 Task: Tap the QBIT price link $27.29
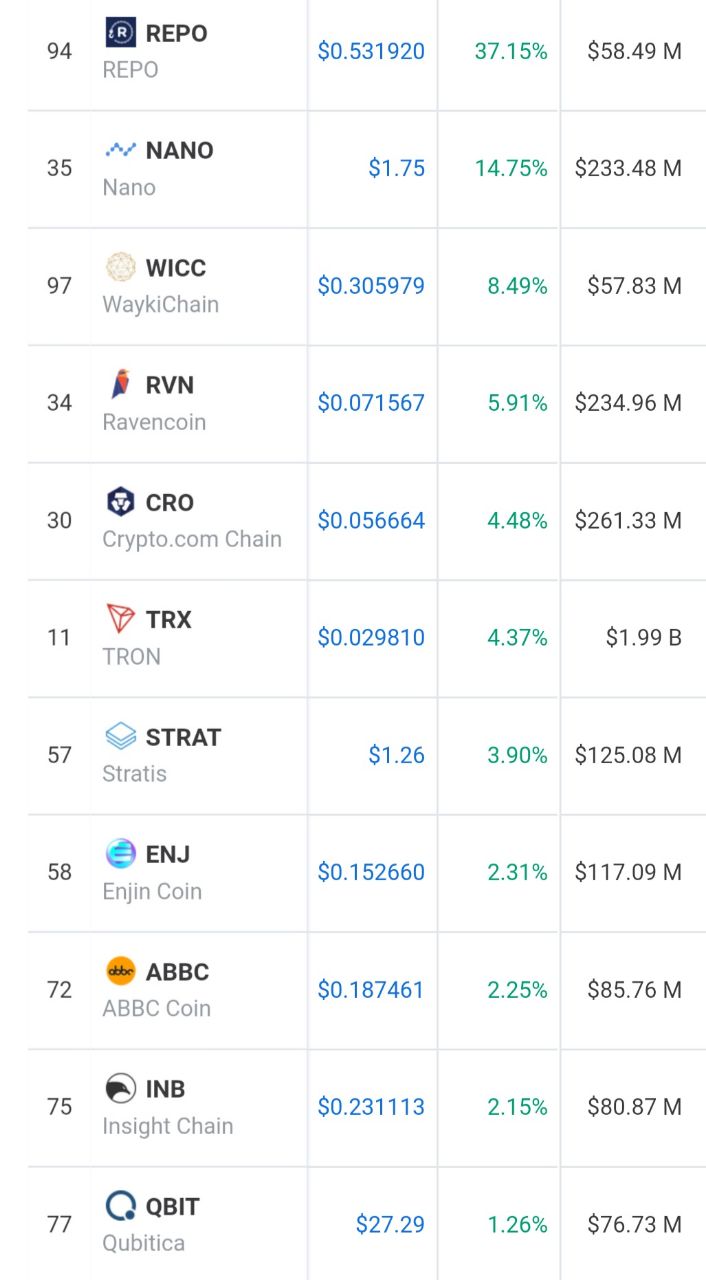click(390, 1224)
